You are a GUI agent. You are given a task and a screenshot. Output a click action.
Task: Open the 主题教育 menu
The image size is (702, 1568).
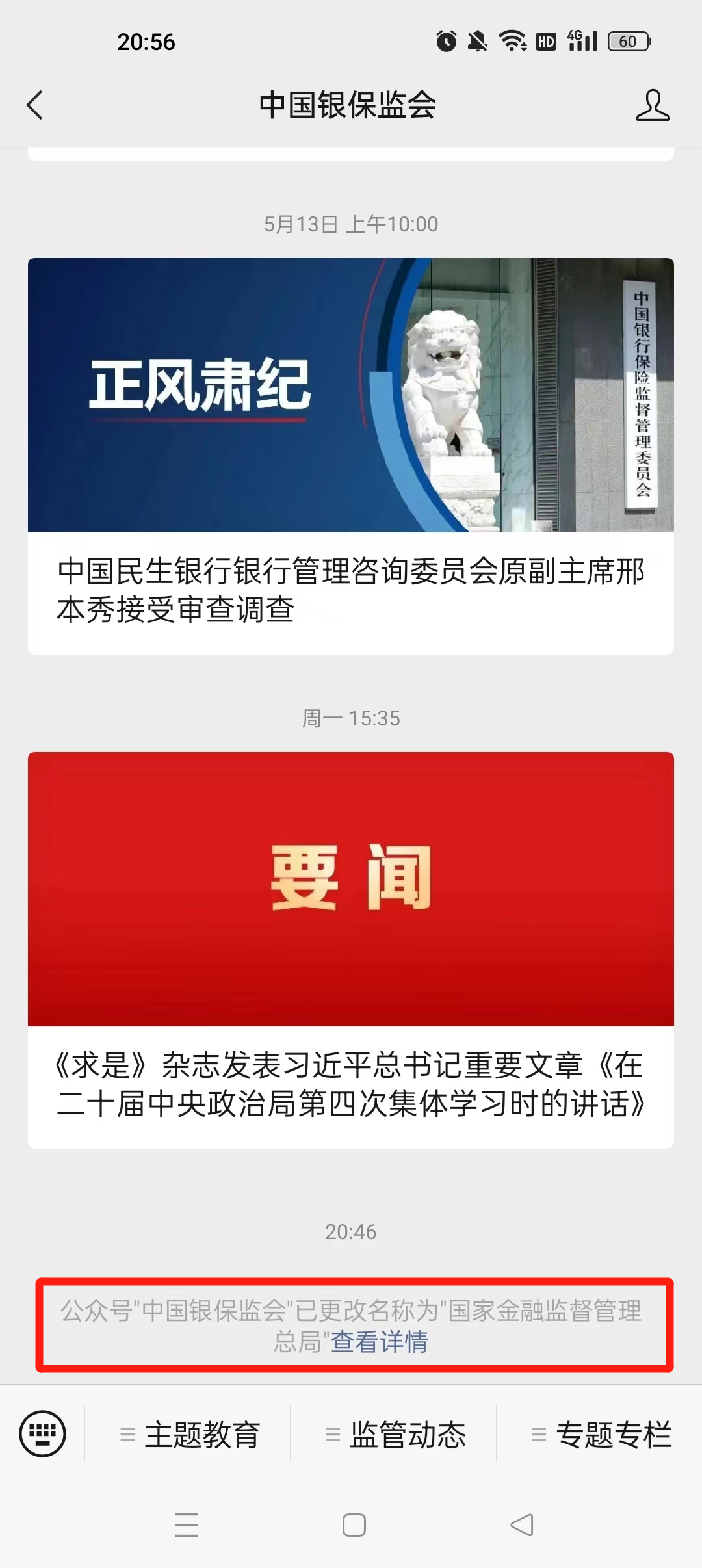(x=188, y=1434)
